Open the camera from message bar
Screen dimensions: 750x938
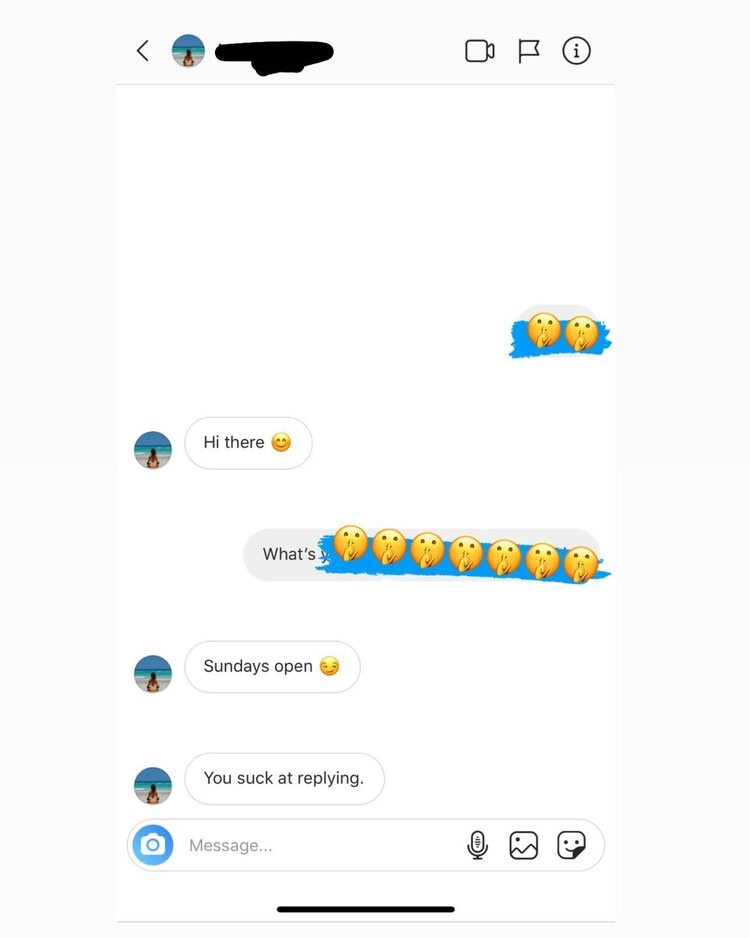[153, 845]
